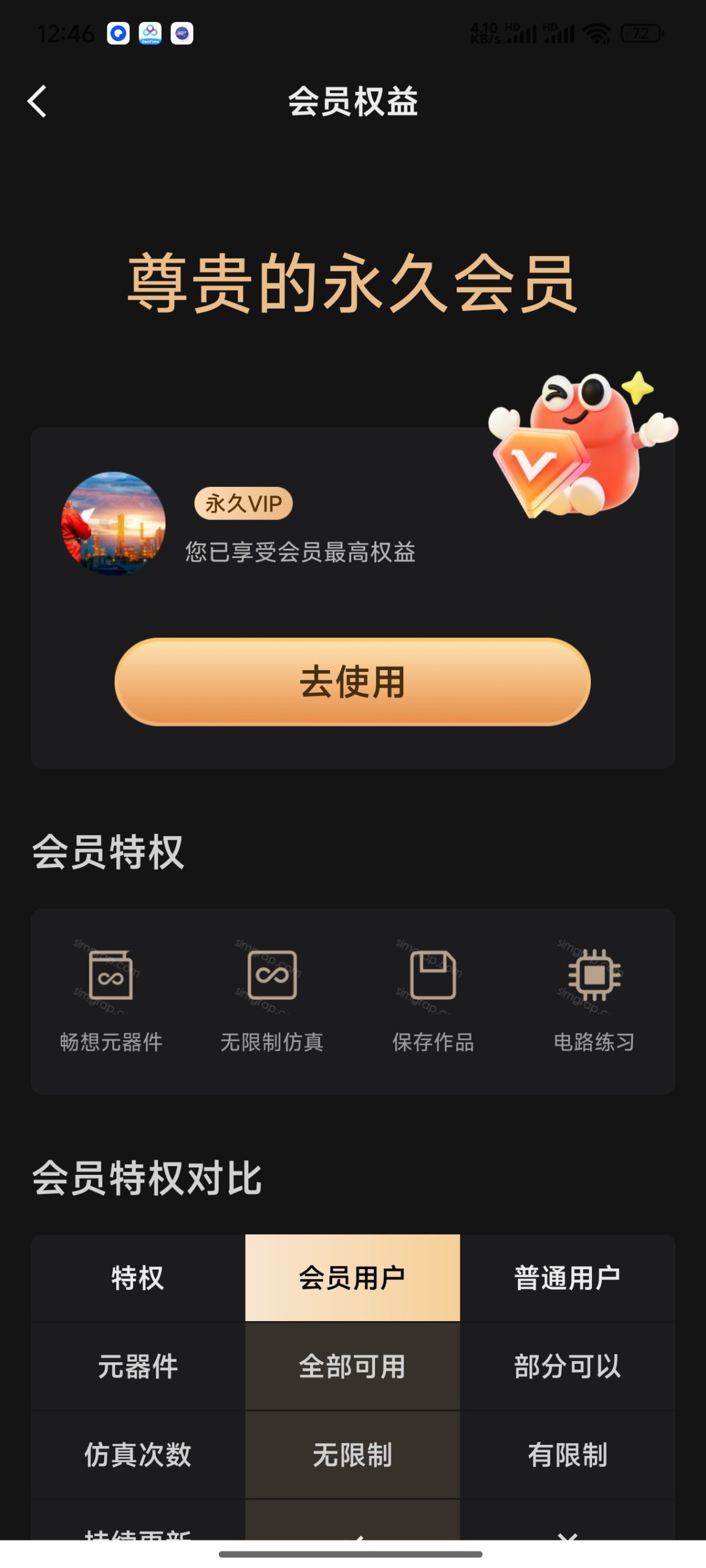The width and height of the screenshot is (706, 1568).
Task: Tap the back arrow at top left
Action: 38,101
